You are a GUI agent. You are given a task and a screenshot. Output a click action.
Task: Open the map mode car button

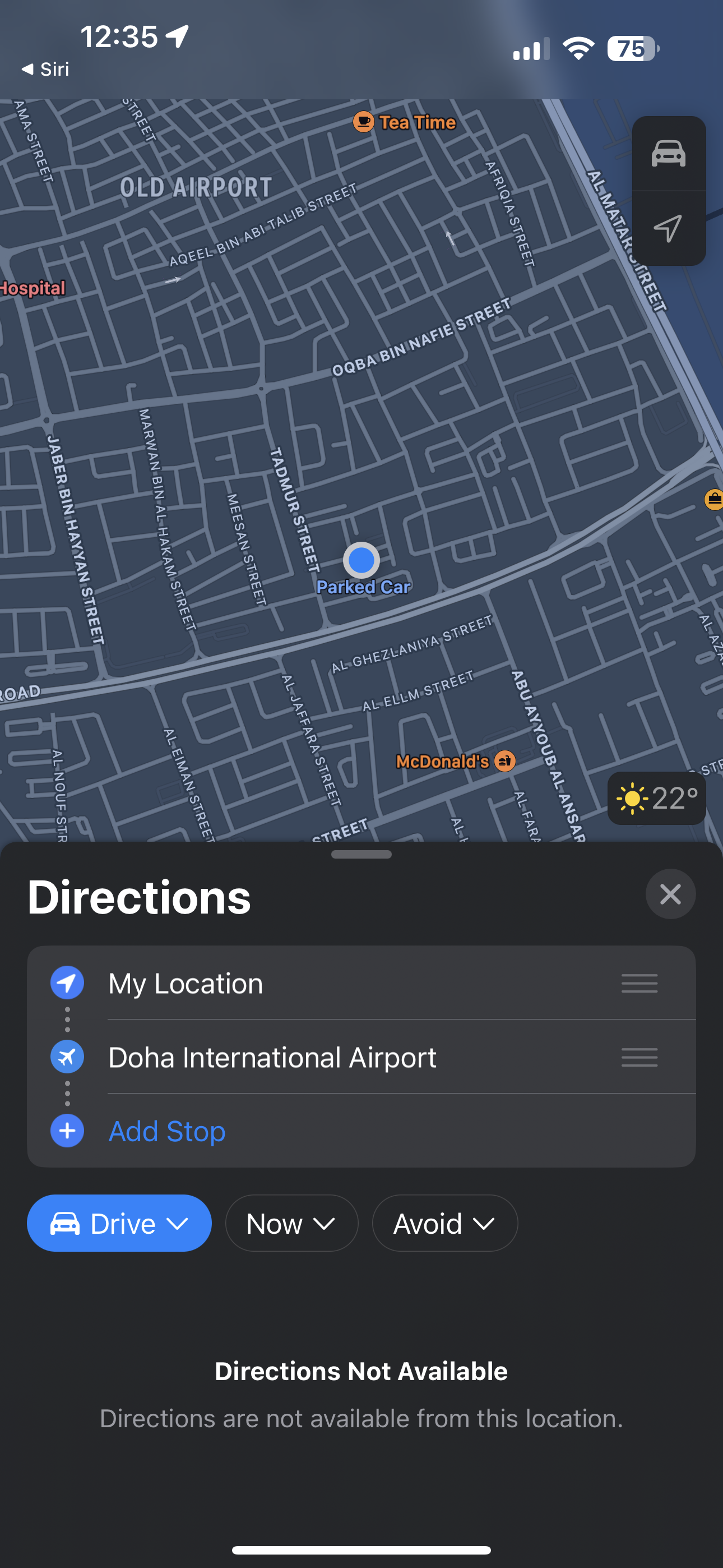coord(668,154)
